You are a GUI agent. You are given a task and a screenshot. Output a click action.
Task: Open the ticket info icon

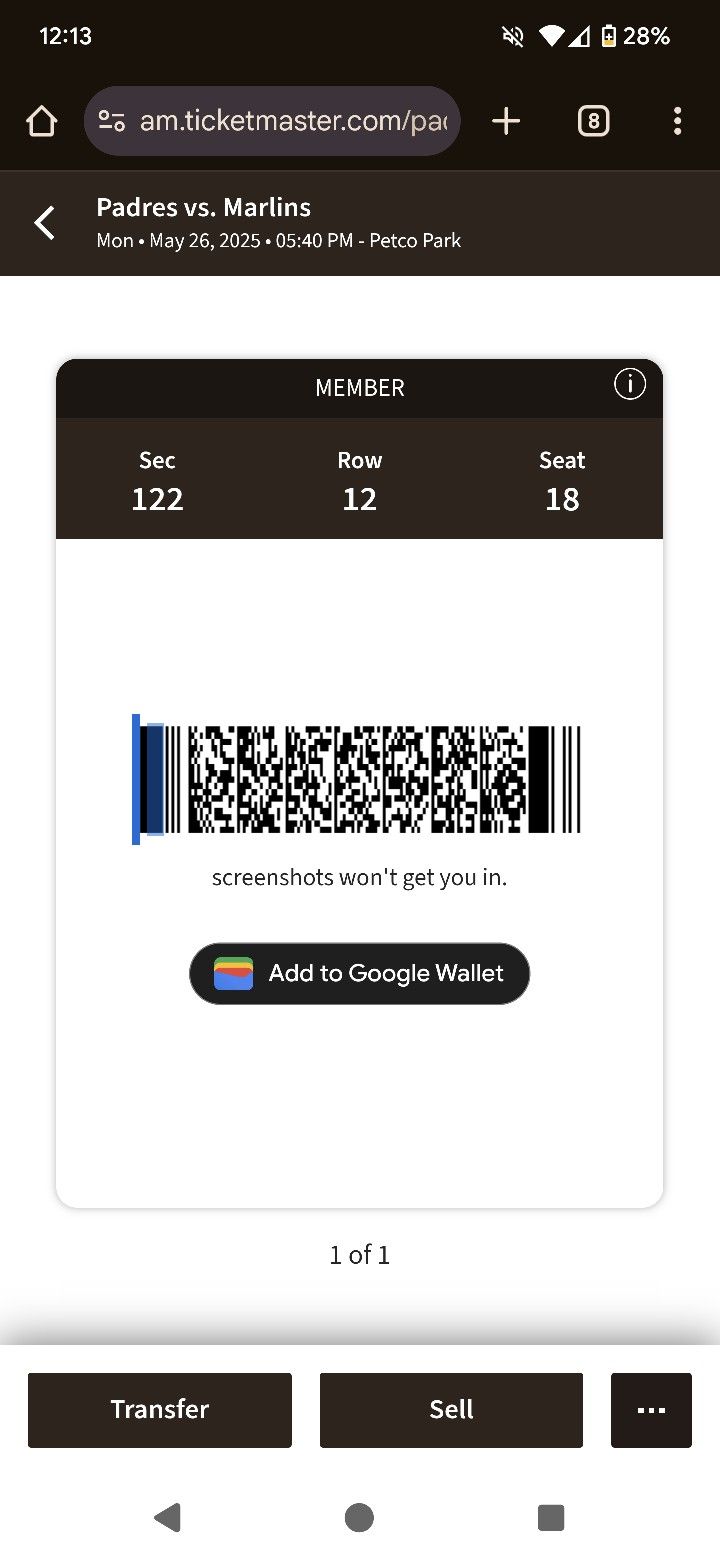[629, 384]
